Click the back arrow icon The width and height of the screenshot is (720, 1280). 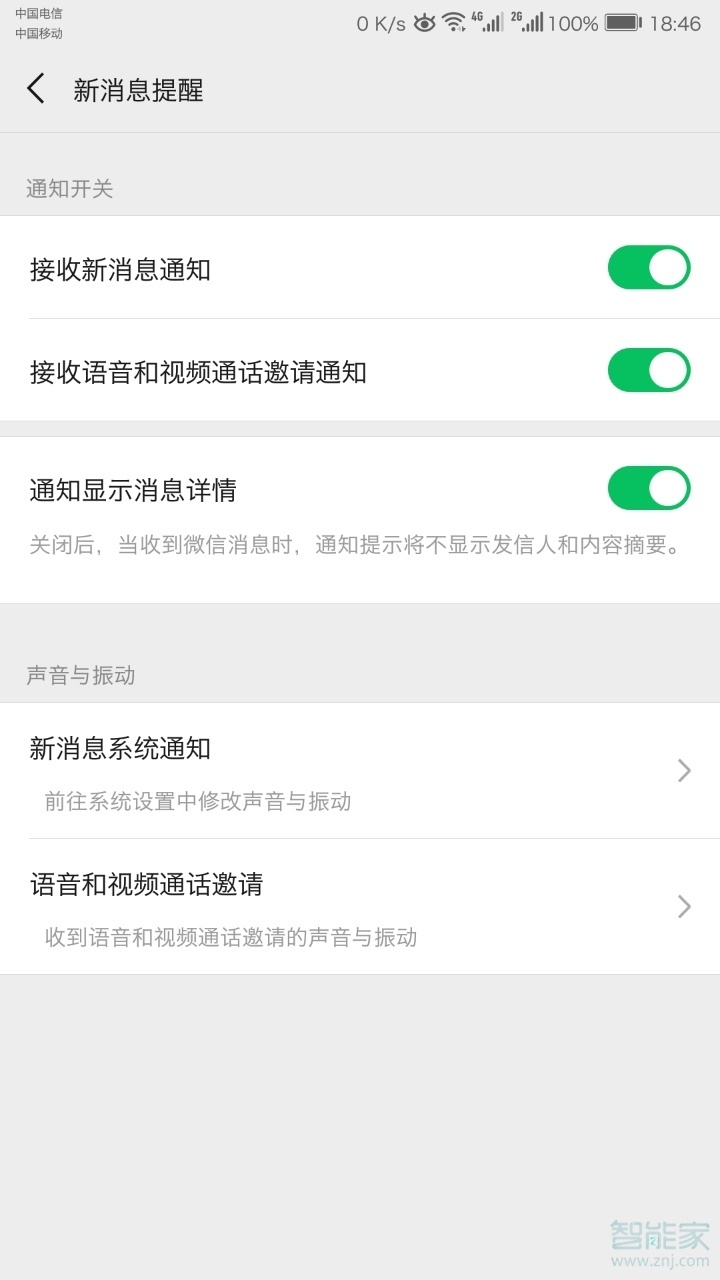pyautogui.click(x=36, y=89)
